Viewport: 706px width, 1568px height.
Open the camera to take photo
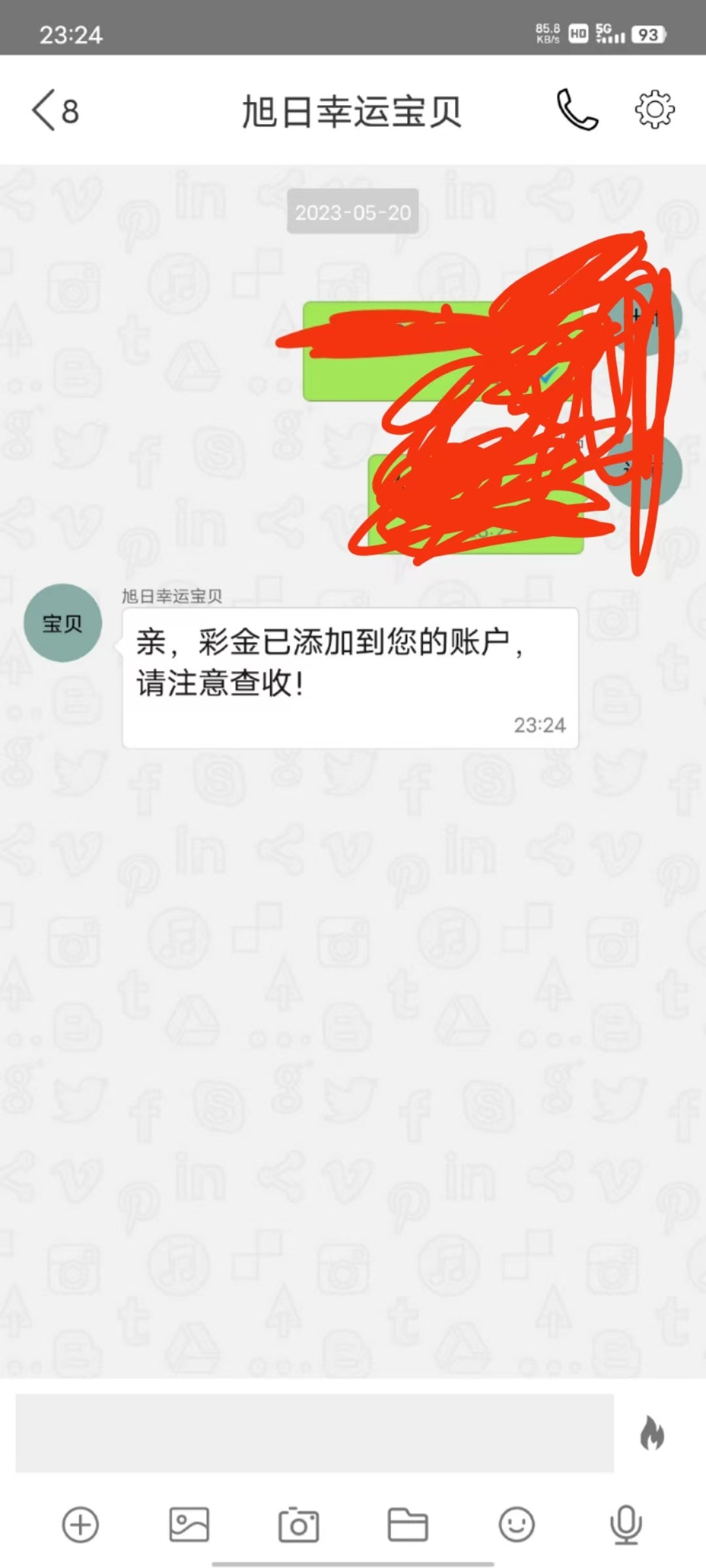(x=299, y=1525)
